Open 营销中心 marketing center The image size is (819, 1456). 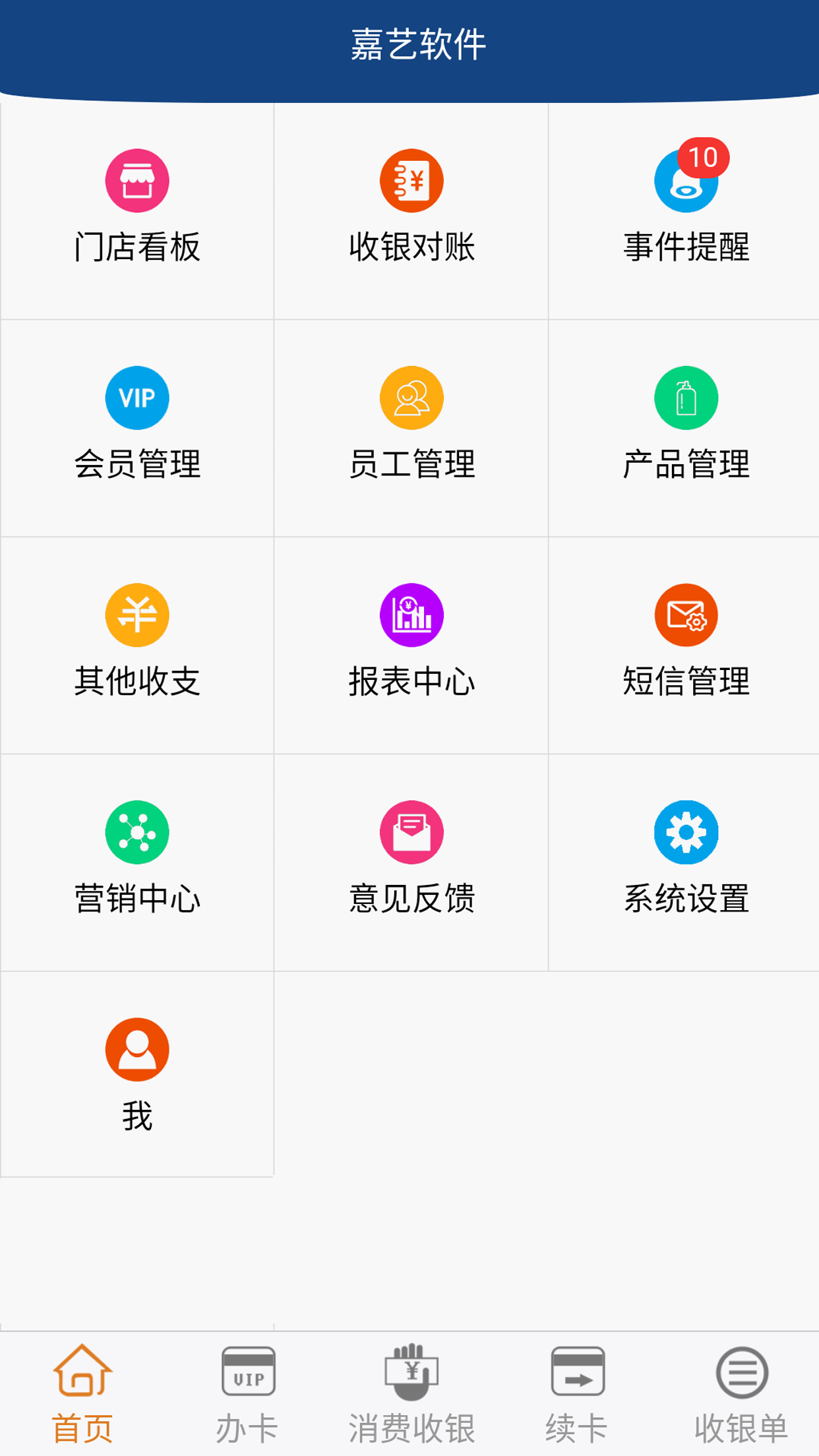(x=137, y=863)
